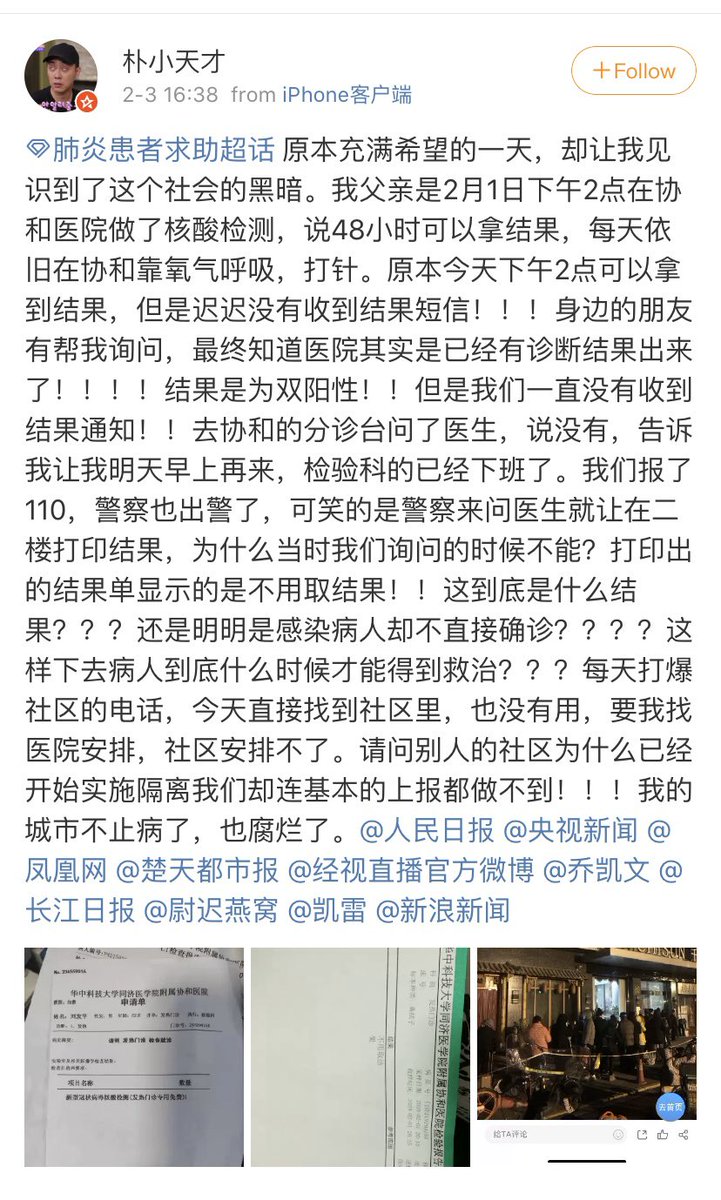The height and width of the screenshot is (1200, 721).
Task: Open 朴小天才's profile avatar
Action: point(61,77)
